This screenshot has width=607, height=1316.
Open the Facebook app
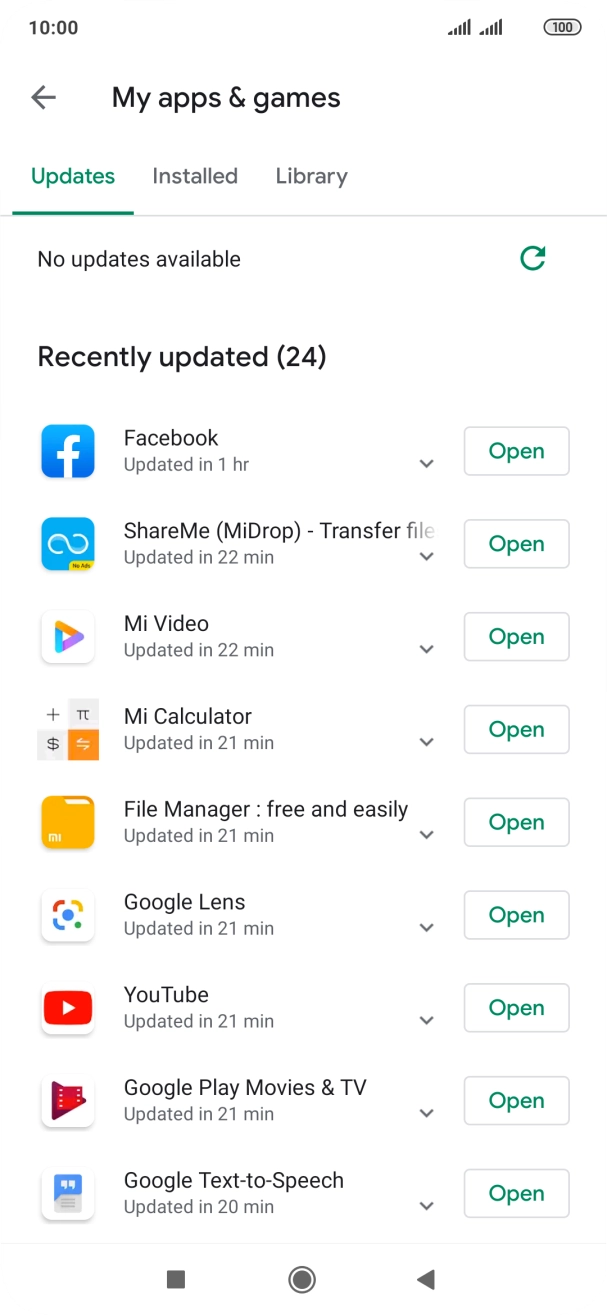(516, 451)
